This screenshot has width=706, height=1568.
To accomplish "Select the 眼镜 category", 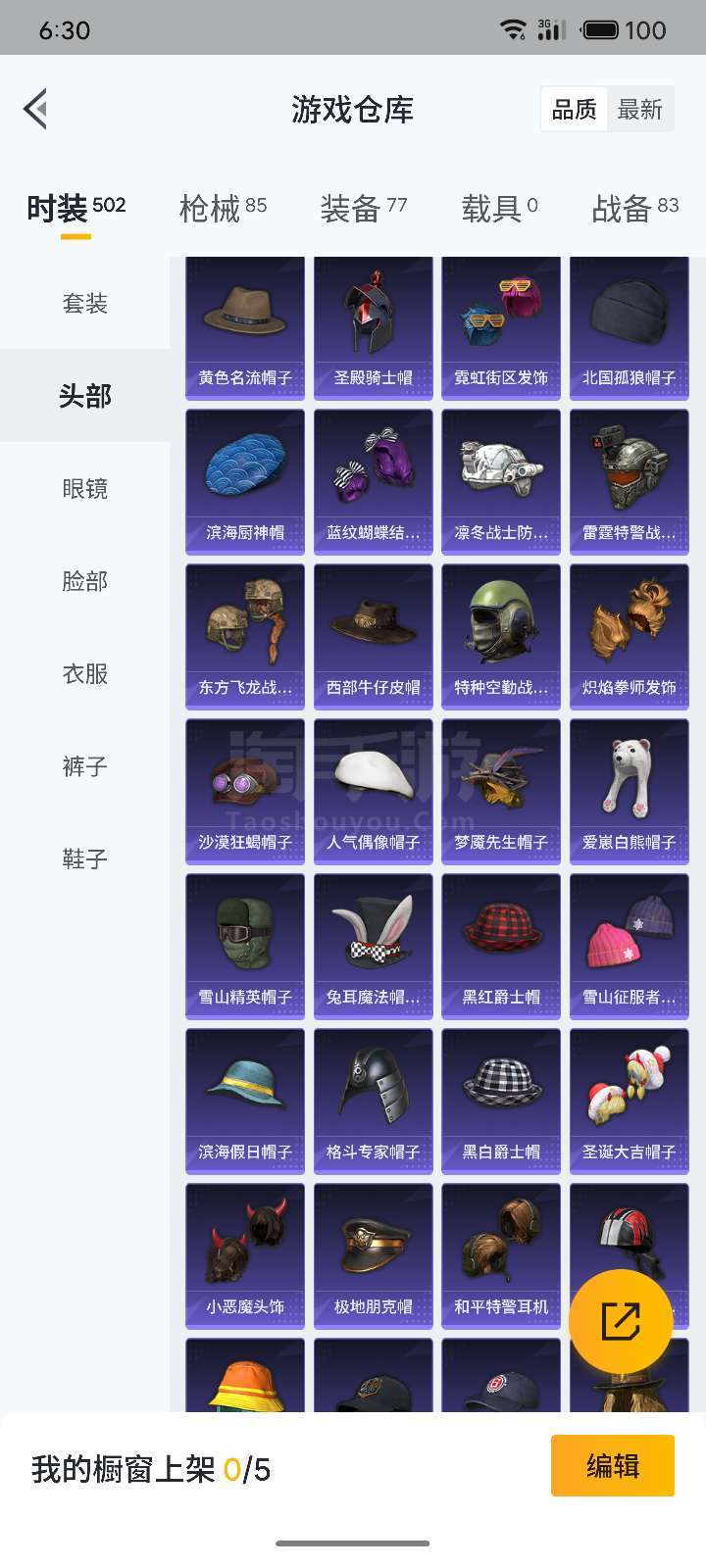I will 85,489.
